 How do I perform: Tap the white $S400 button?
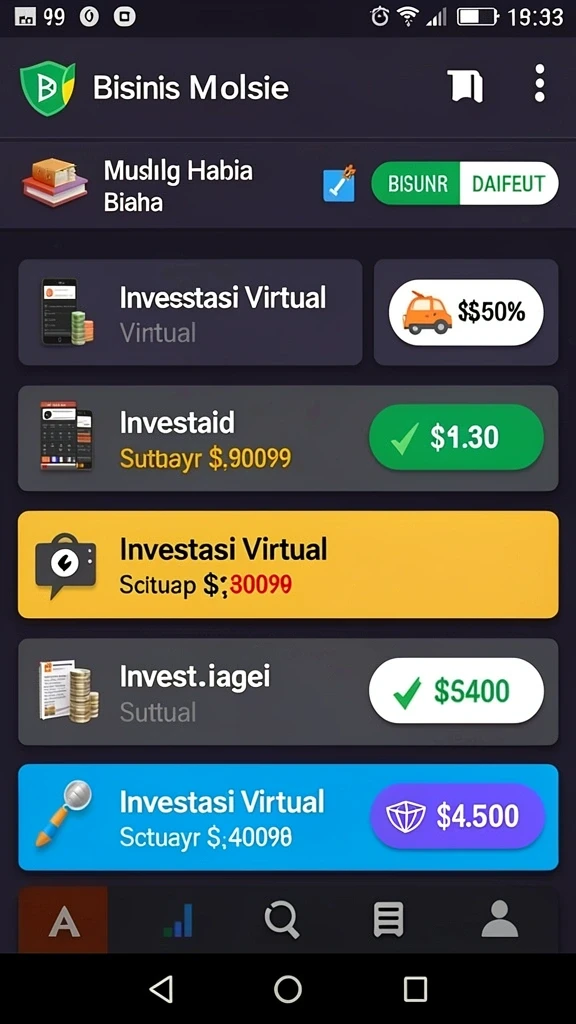[x=456, y=691]
